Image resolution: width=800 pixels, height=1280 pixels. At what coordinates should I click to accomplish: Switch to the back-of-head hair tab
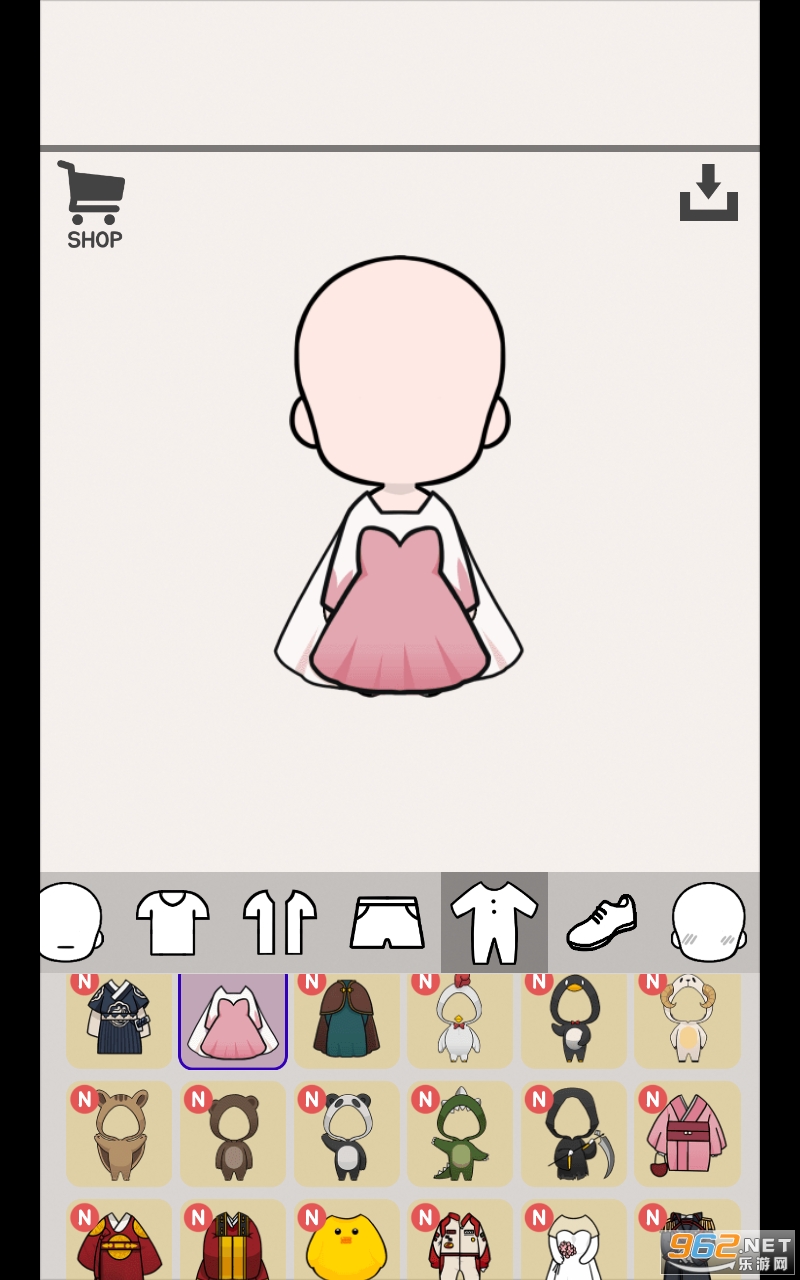(708, 922)
